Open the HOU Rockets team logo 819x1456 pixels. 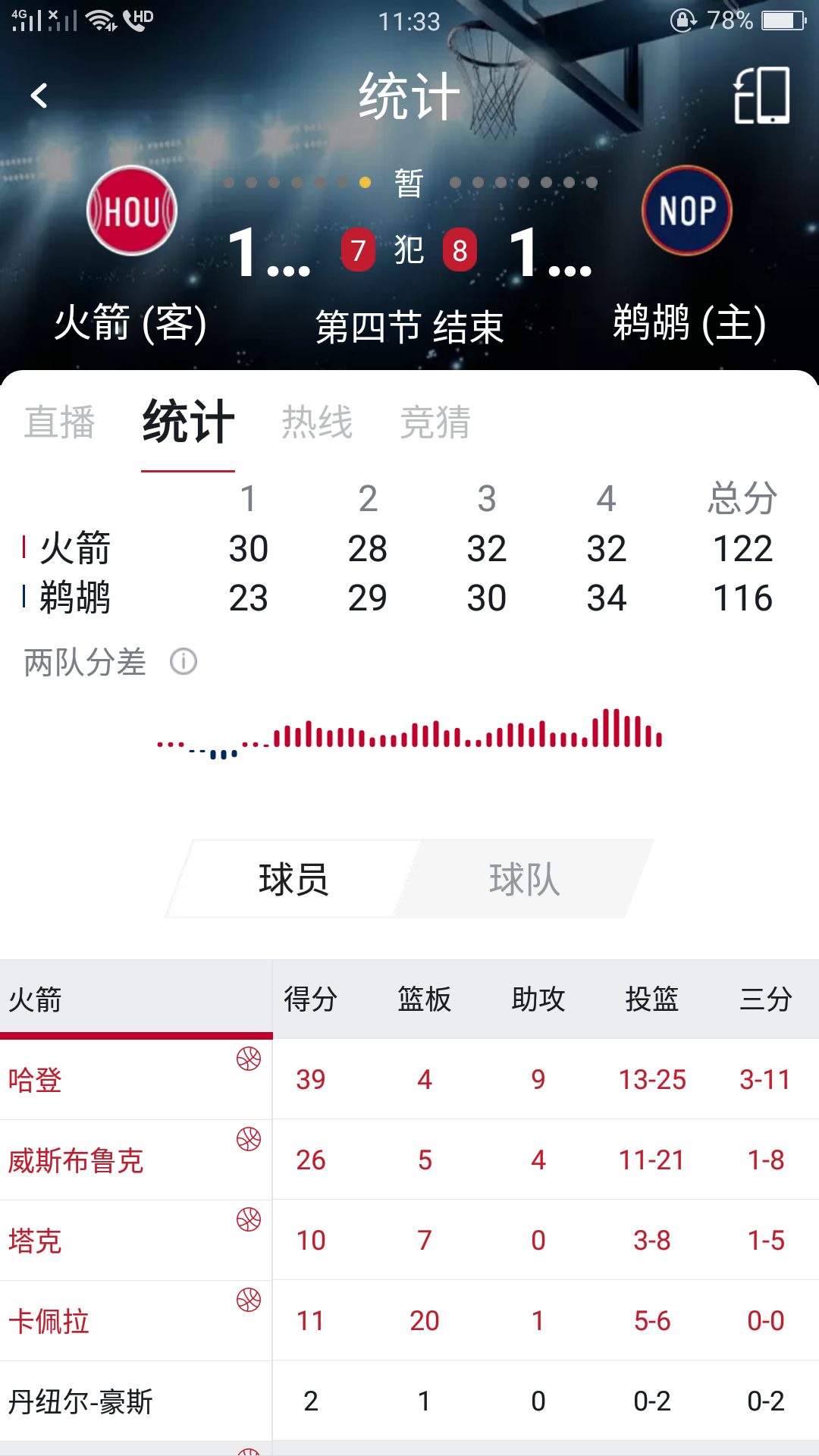click(132, 211)
